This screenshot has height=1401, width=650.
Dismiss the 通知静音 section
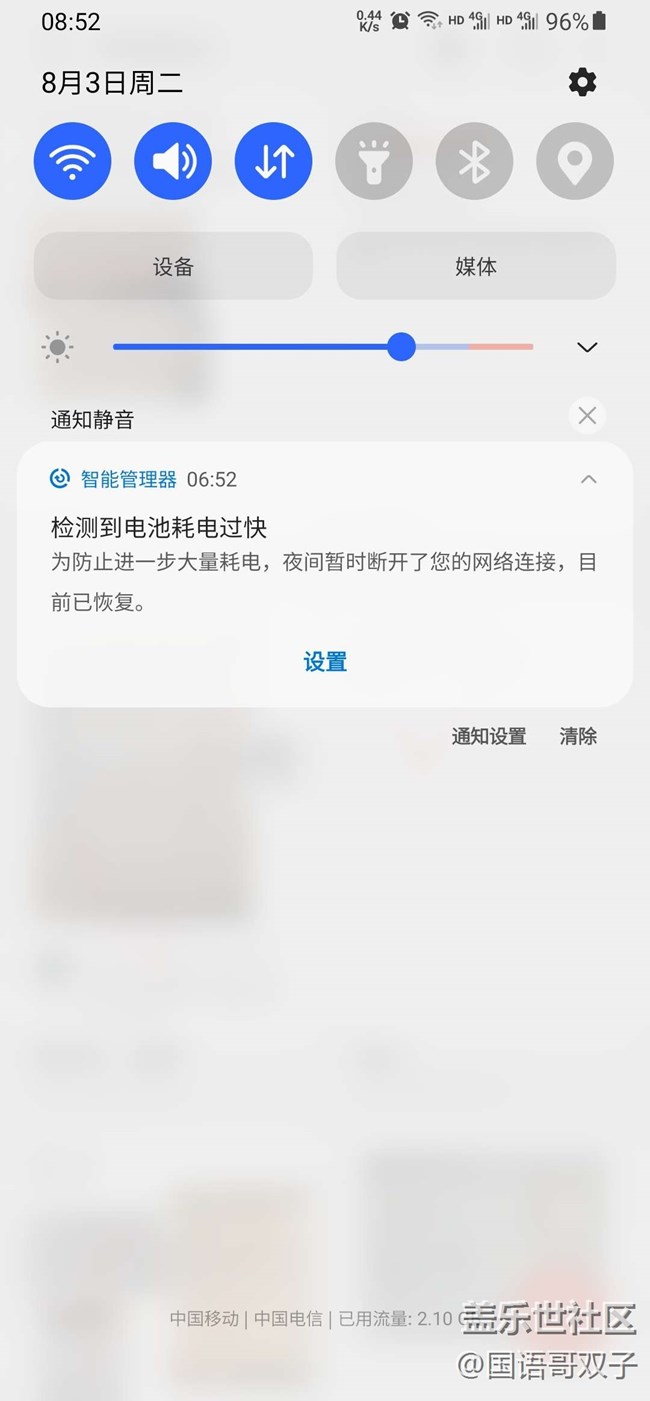587,415
